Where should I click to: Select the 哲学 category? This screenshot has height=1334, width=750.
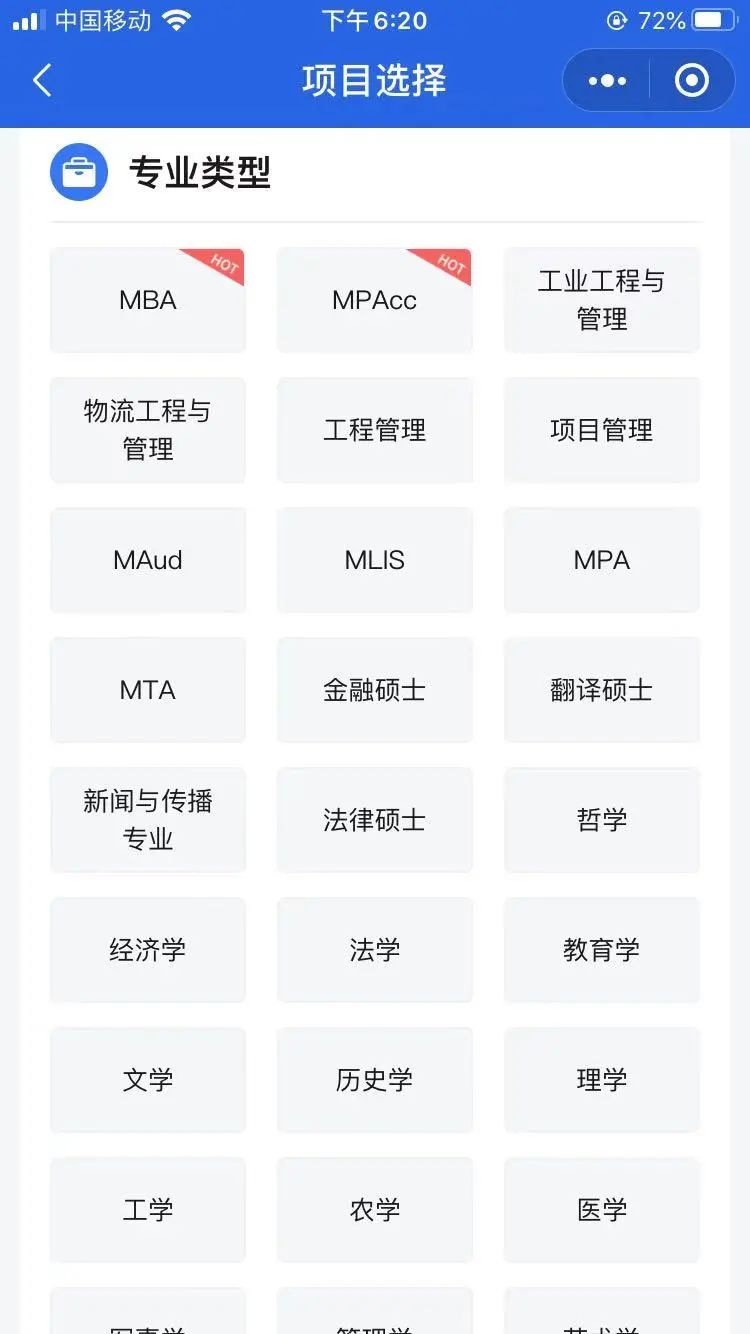point(601,820)
